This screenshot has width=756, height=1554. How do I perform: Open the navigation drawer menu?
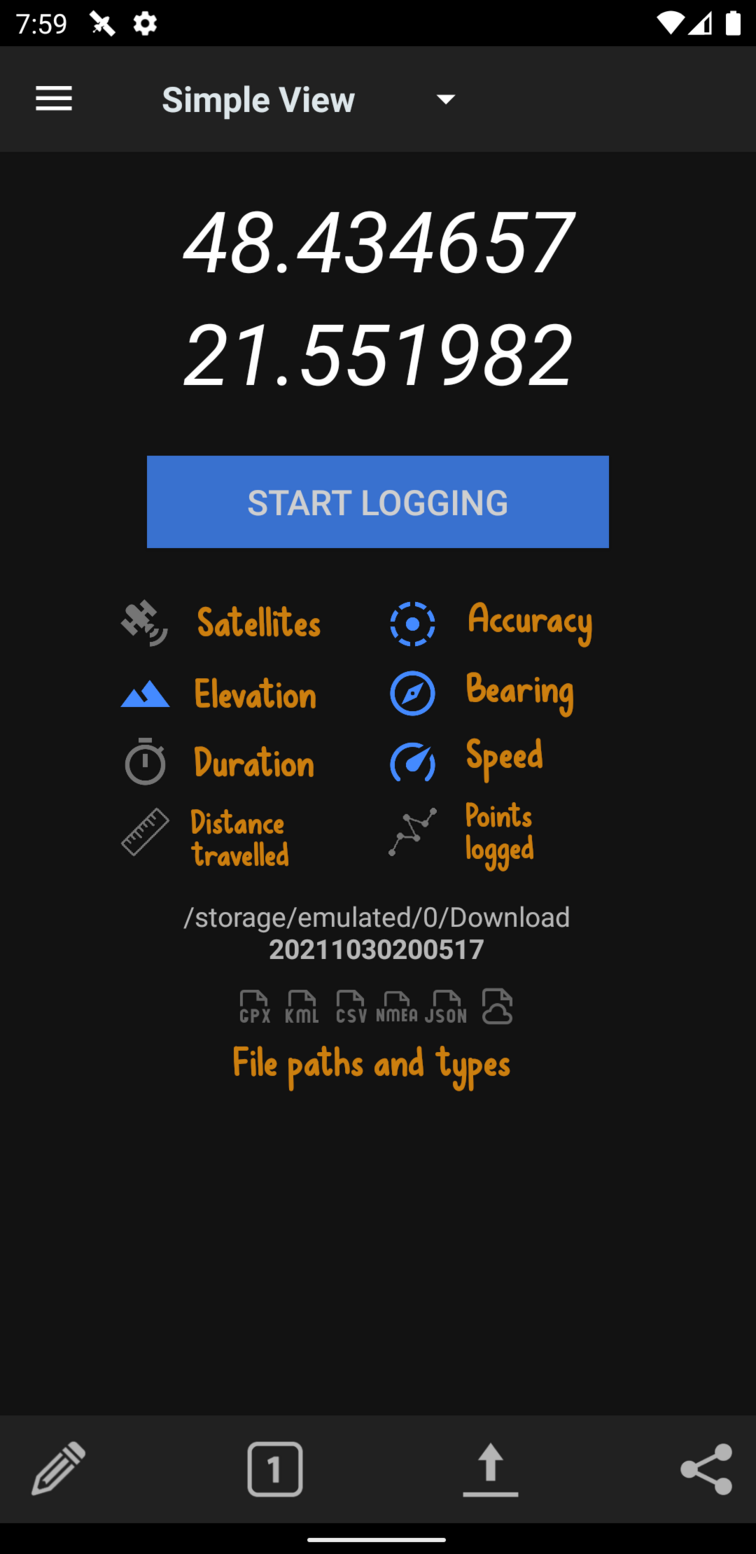pyautogui.click(x=54, y=99)
